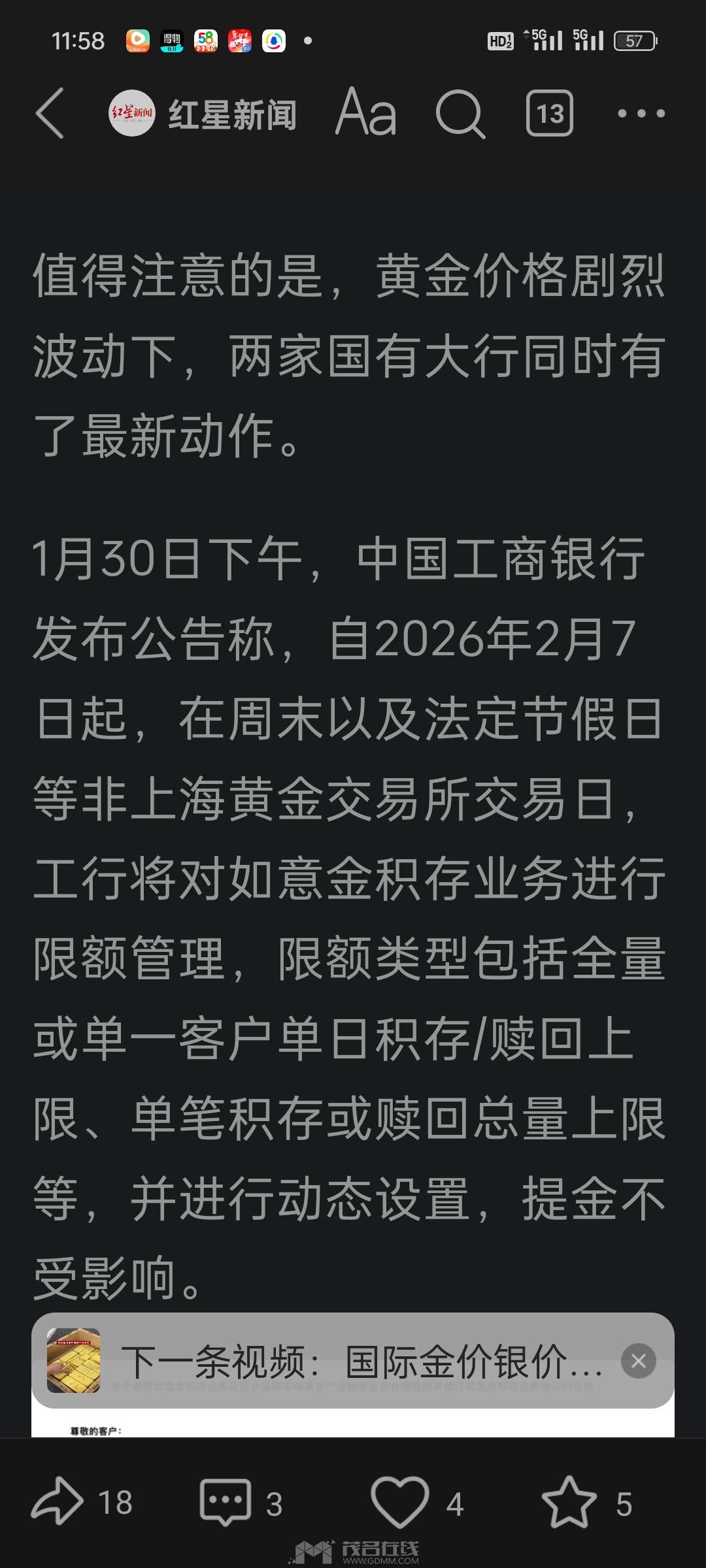Dismiss the next video banner

point(638,1361)
